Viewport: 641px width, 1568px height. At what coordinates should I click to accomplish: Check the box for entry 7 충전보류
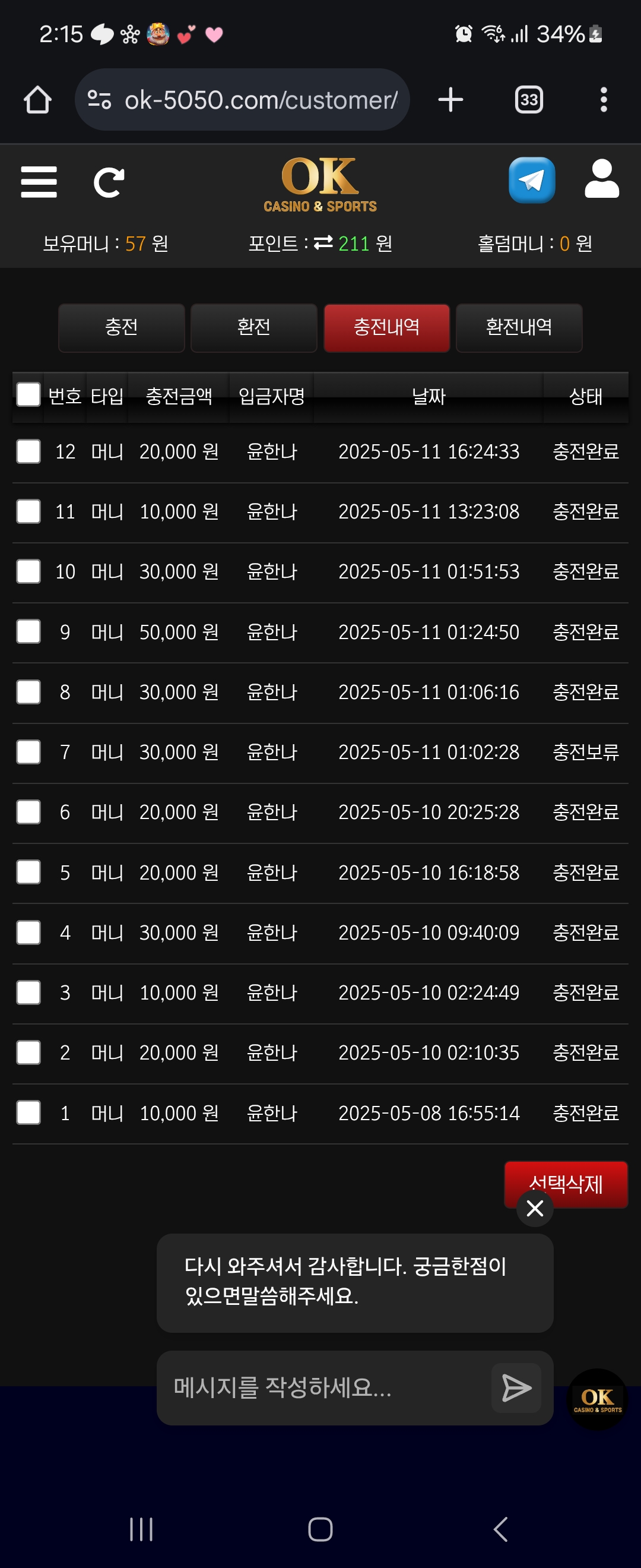tap(28, 753)
